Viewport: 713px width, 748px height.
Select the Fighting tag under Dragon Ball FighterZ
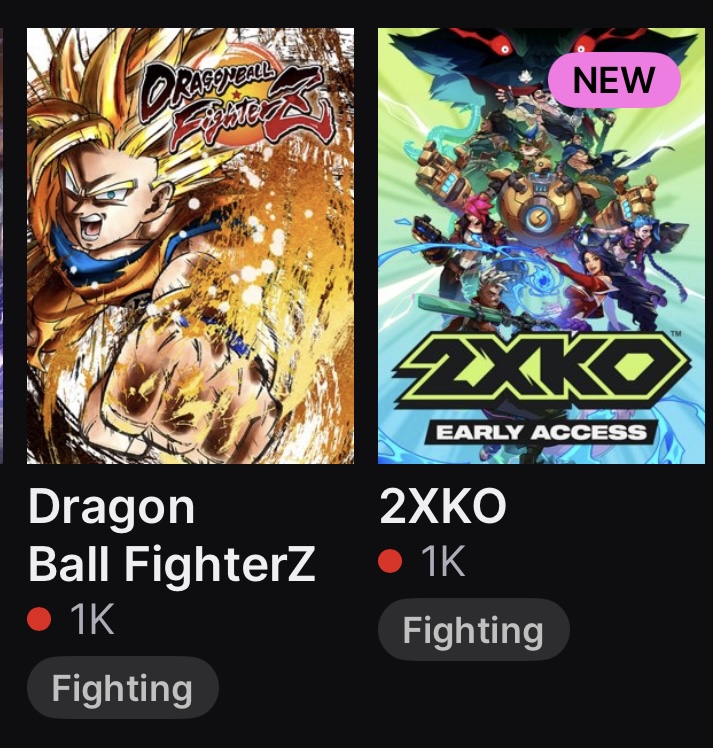click(x=122, y=688)
